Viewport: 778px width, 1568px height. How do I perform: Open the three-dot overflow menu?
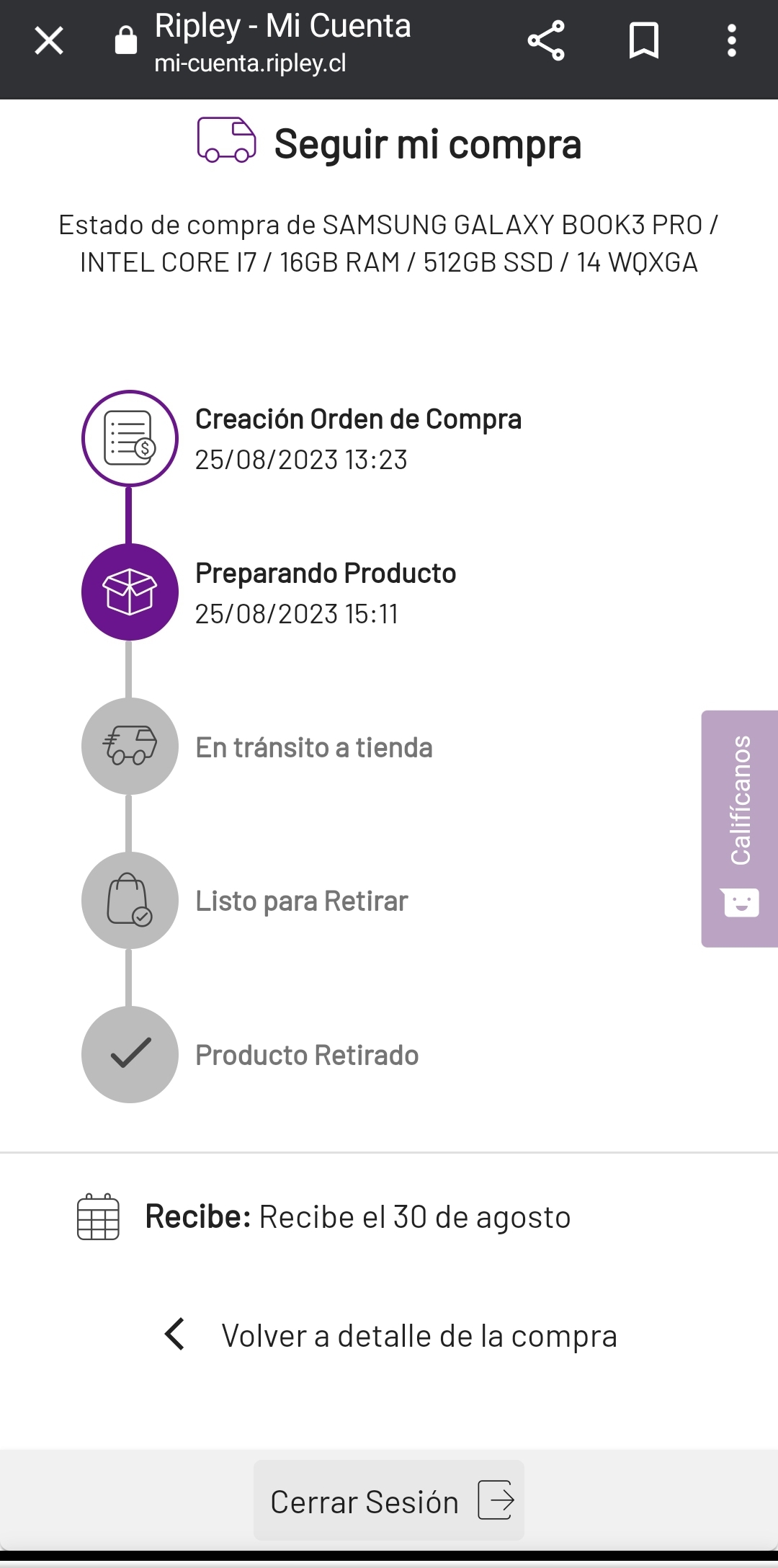[732, 41]
